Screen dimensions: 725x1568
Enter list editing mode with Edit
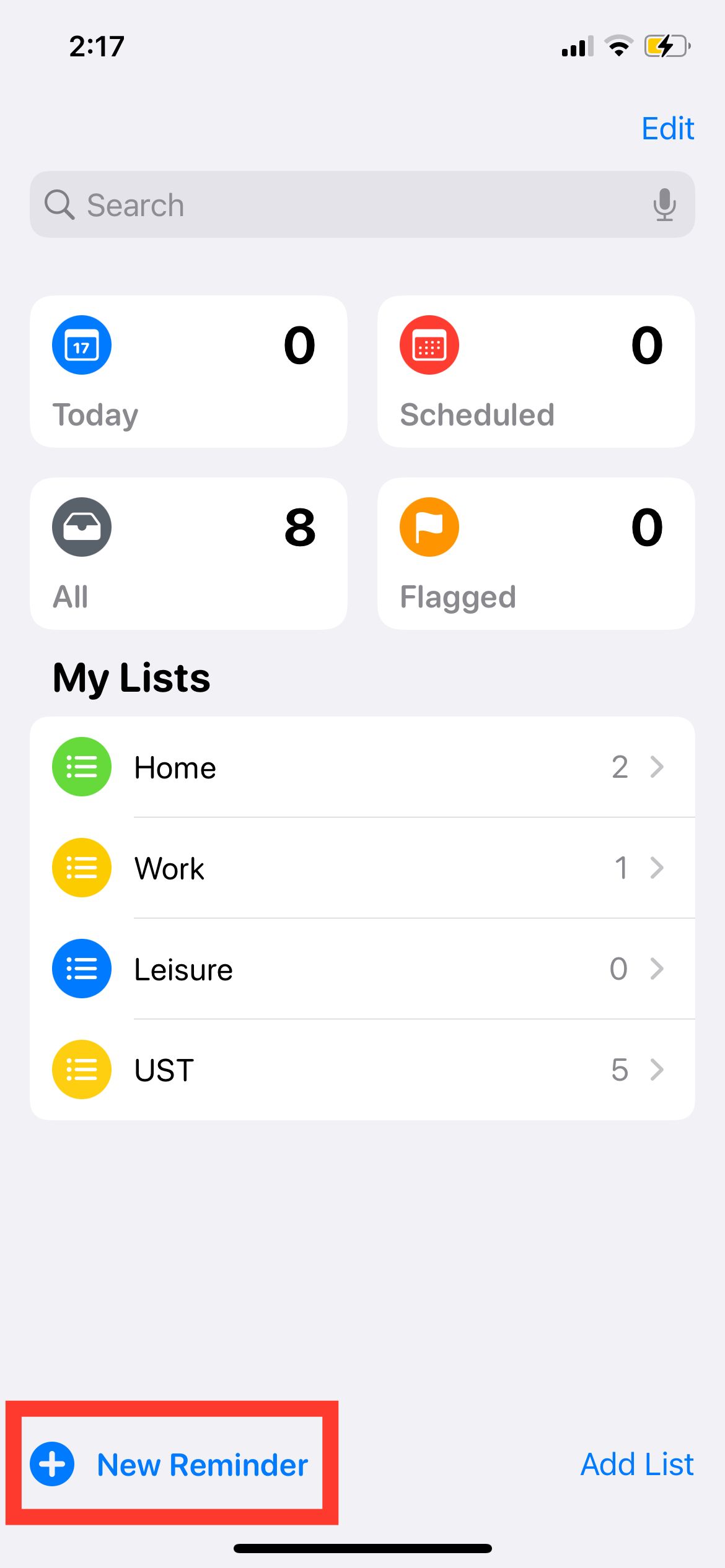point(667,128)
